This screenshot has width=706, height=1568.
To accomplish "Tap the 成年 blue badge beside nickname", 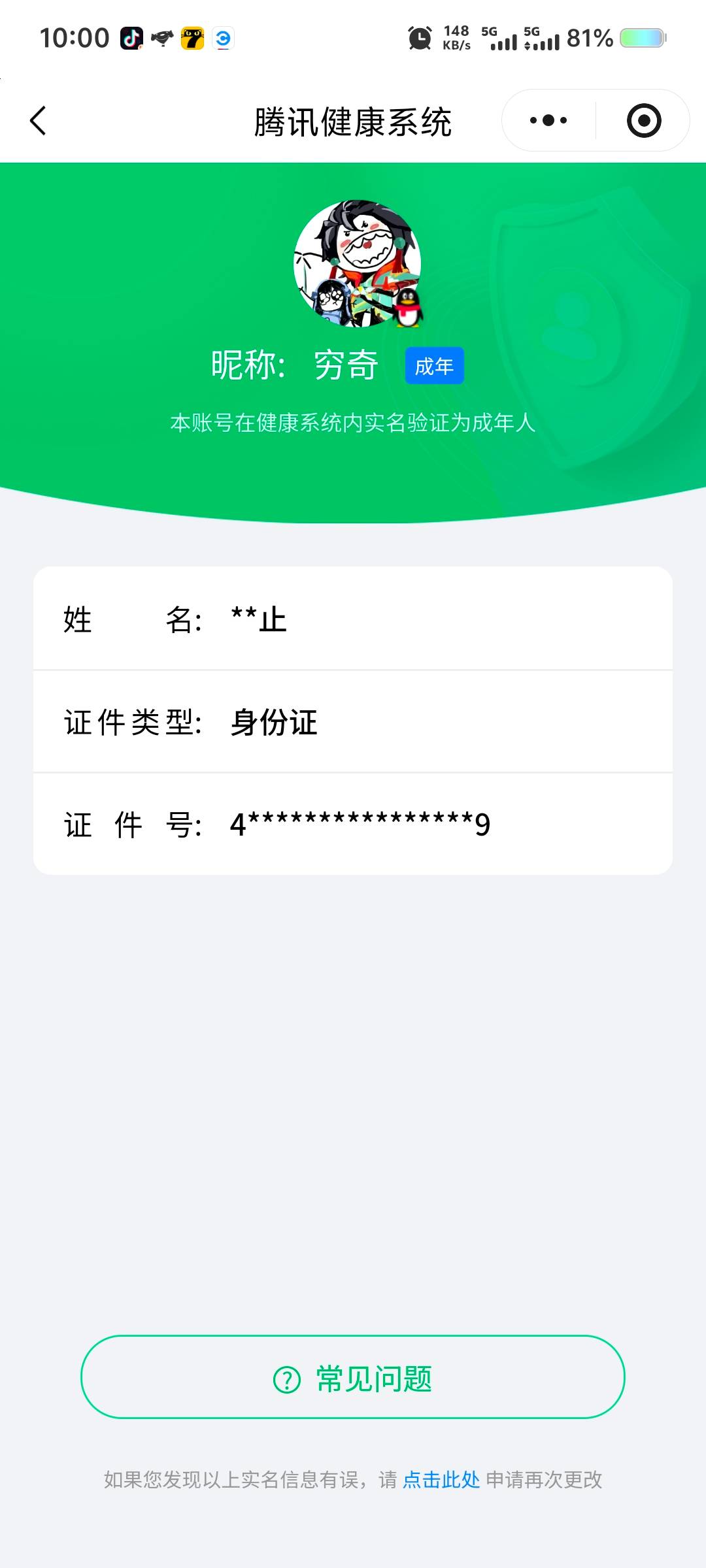I will tap(434, 366).
